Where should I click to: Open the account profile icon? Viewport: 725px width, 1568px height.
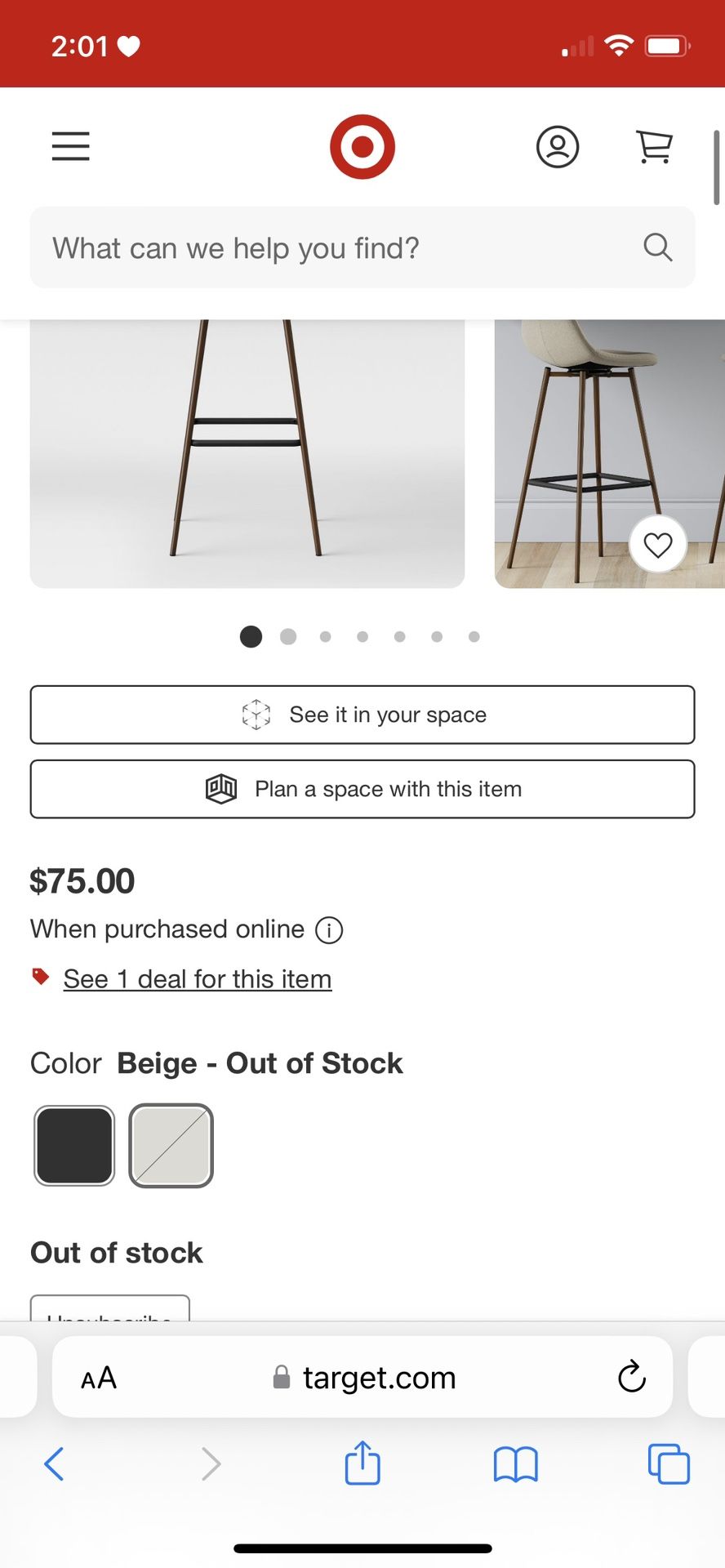coord(558,147)
